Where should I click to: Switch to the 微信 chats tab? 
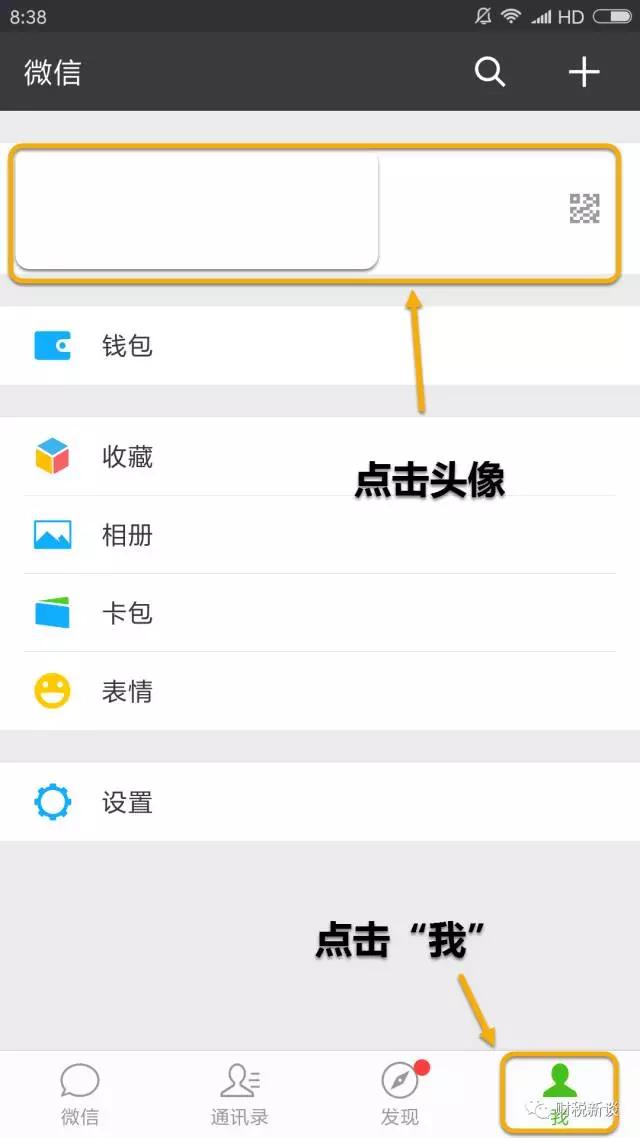tap(80, 1094)
